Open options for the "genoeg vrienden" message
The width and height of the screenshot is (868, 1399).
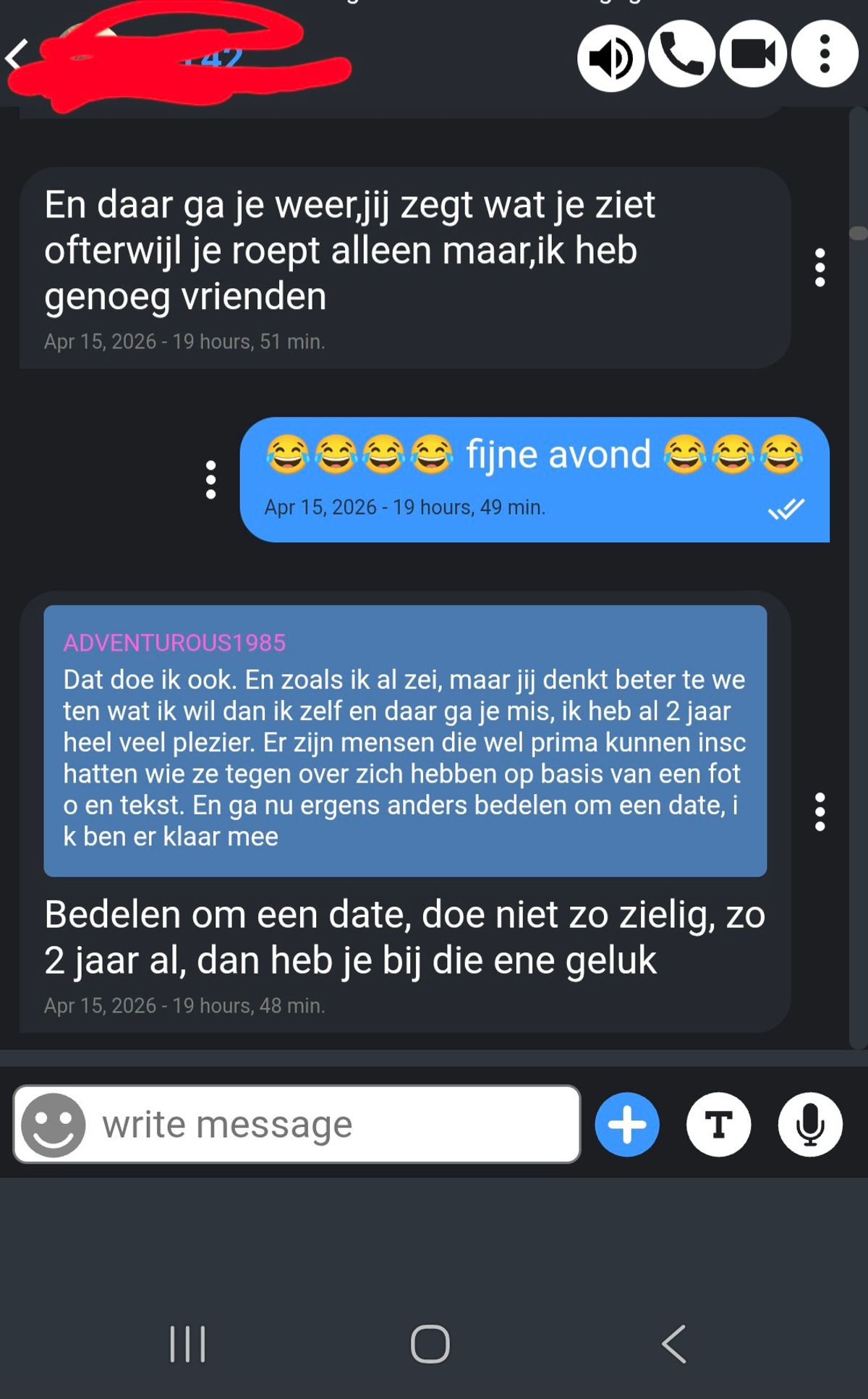pos(820,268)
